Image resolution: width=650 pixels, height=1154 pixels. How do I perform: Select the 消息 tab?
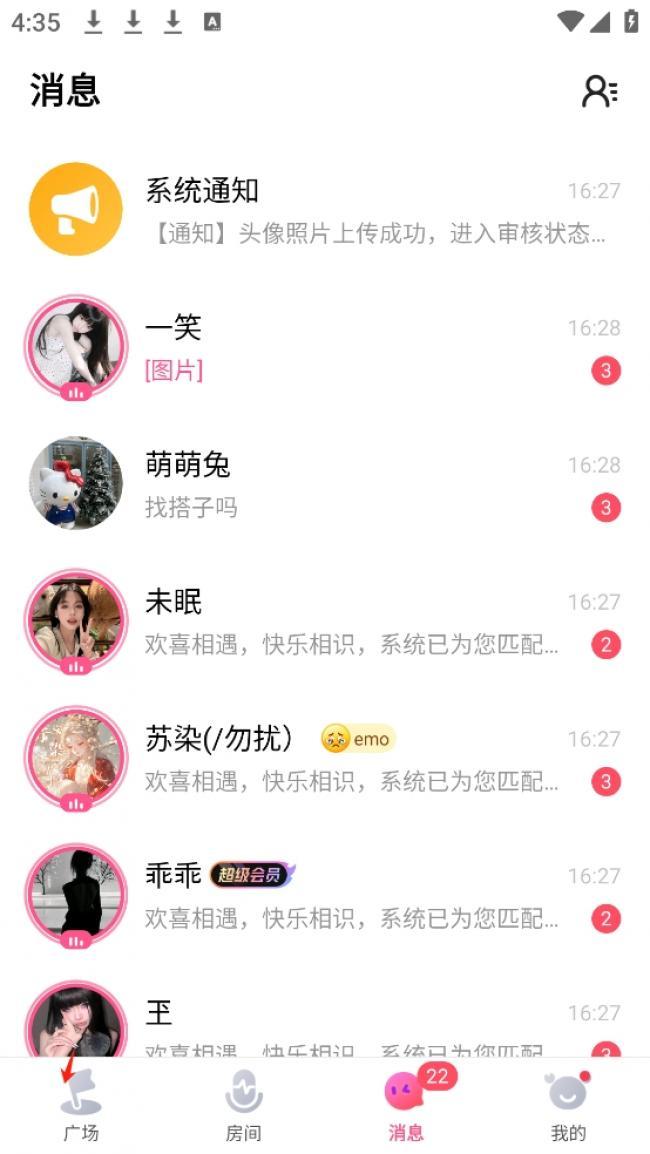[x=406, y=1106]
